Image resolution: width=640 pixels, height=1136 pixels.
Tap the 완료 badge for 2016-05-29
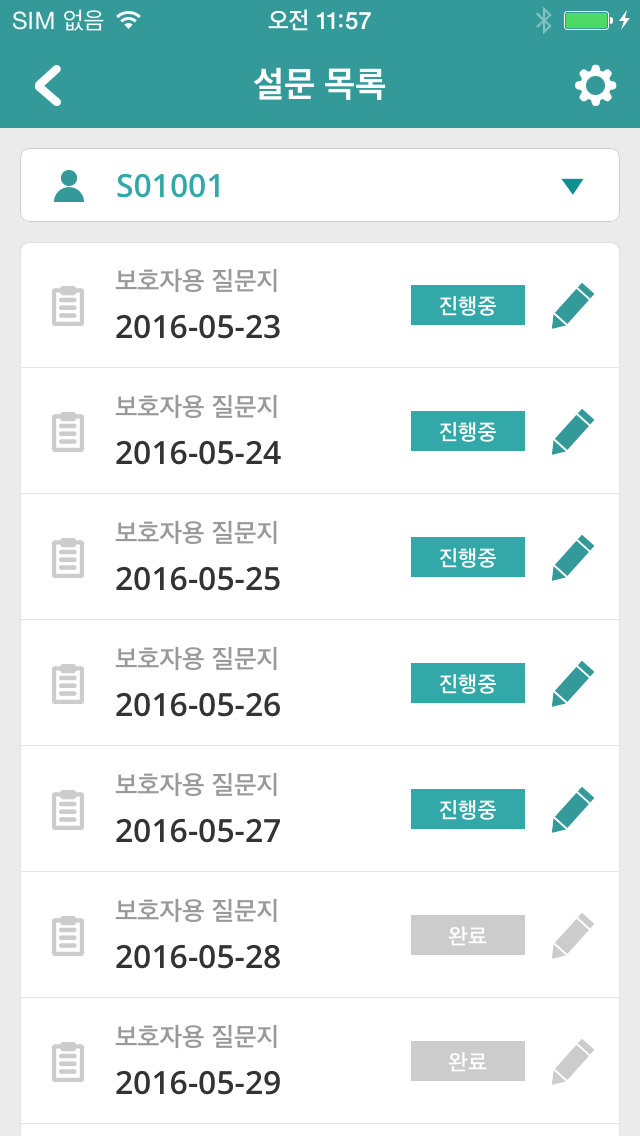(467, 1061)
